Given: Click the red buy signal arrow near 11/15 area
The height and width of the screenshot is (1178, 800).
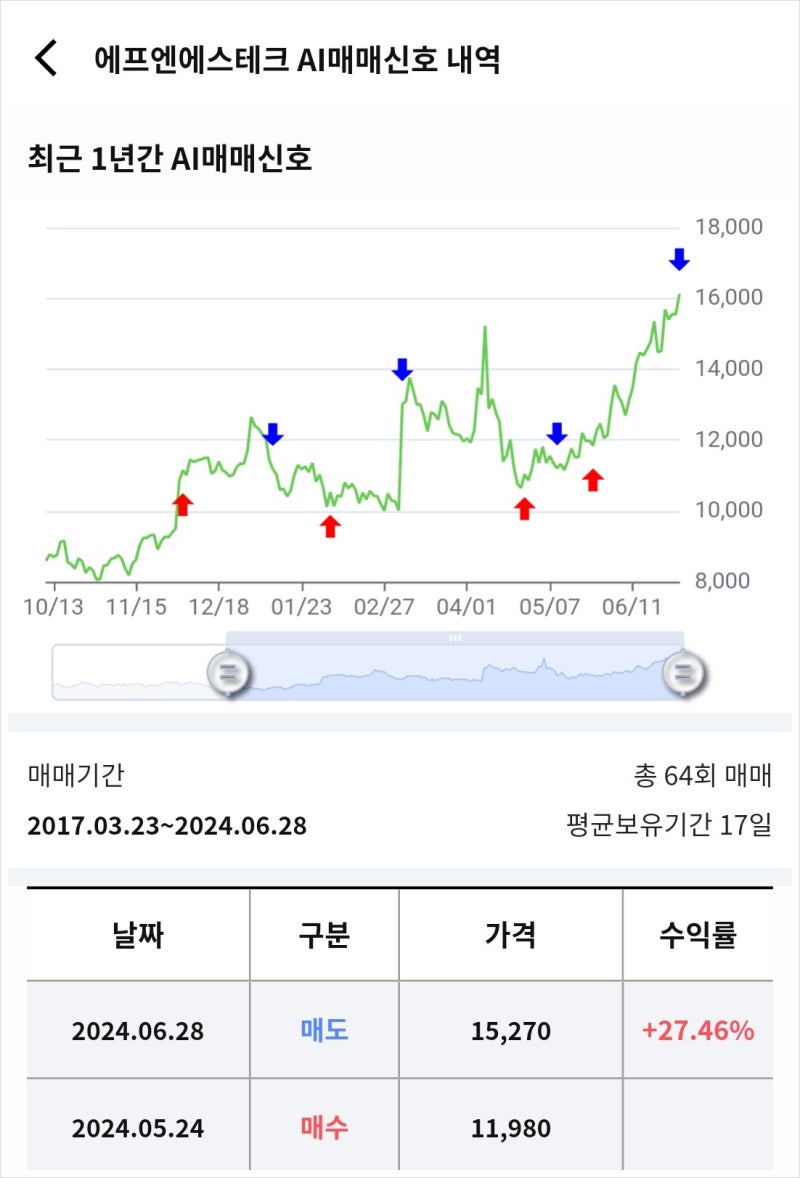Looking at the screenshot, I should (x=184, y=503).
